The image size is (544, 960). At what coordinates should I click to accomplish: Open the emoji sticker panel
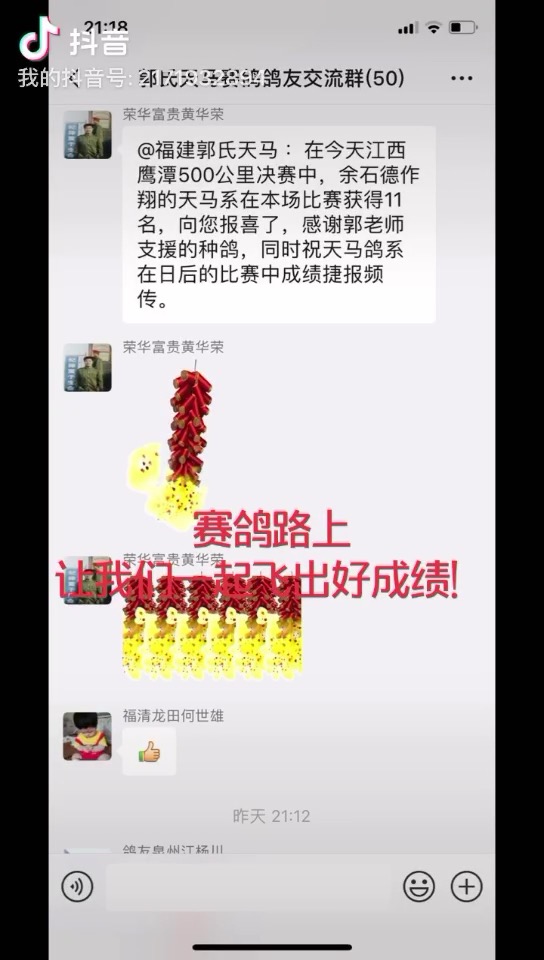419,886
